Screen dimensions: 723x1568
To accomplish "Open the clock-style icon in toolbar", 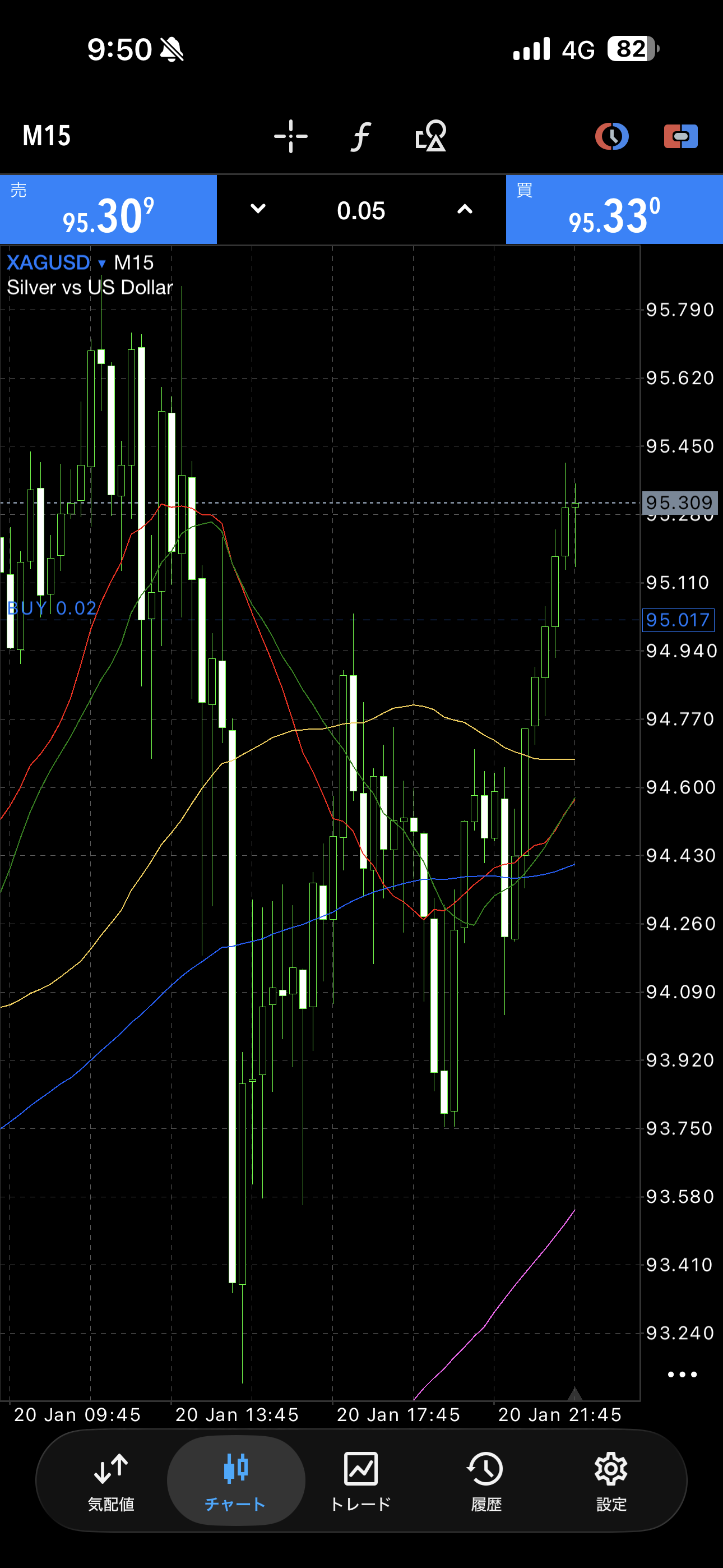I will (x=611, y=136).
